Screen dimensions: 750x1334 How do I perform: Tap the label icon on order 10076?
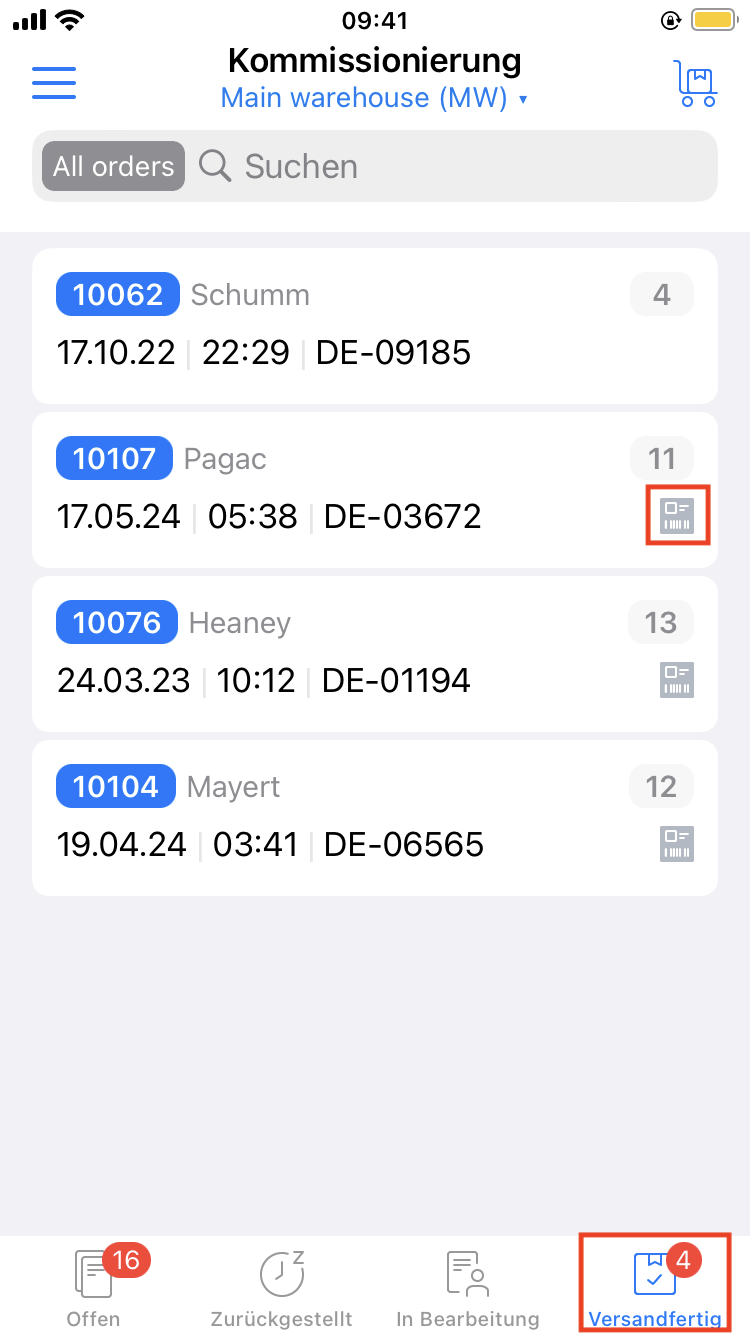pos(677,680)
